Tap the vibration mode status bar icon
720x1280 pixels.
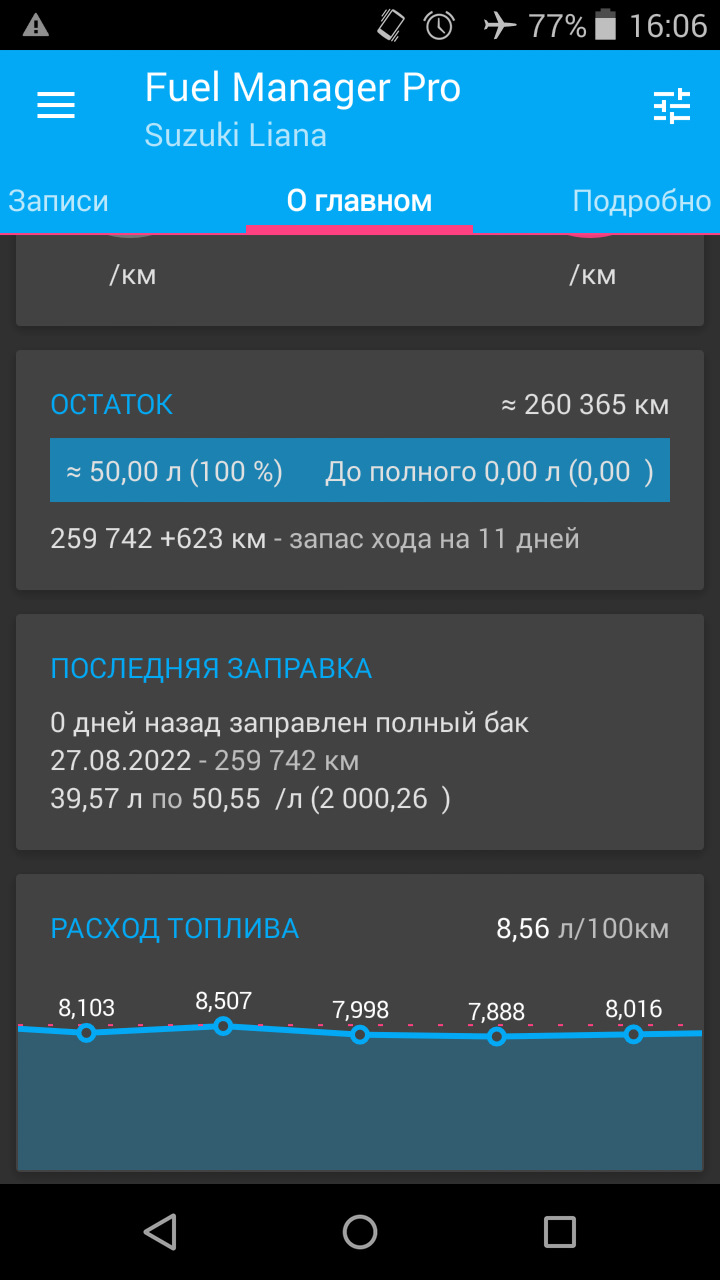tap(391, 25)
